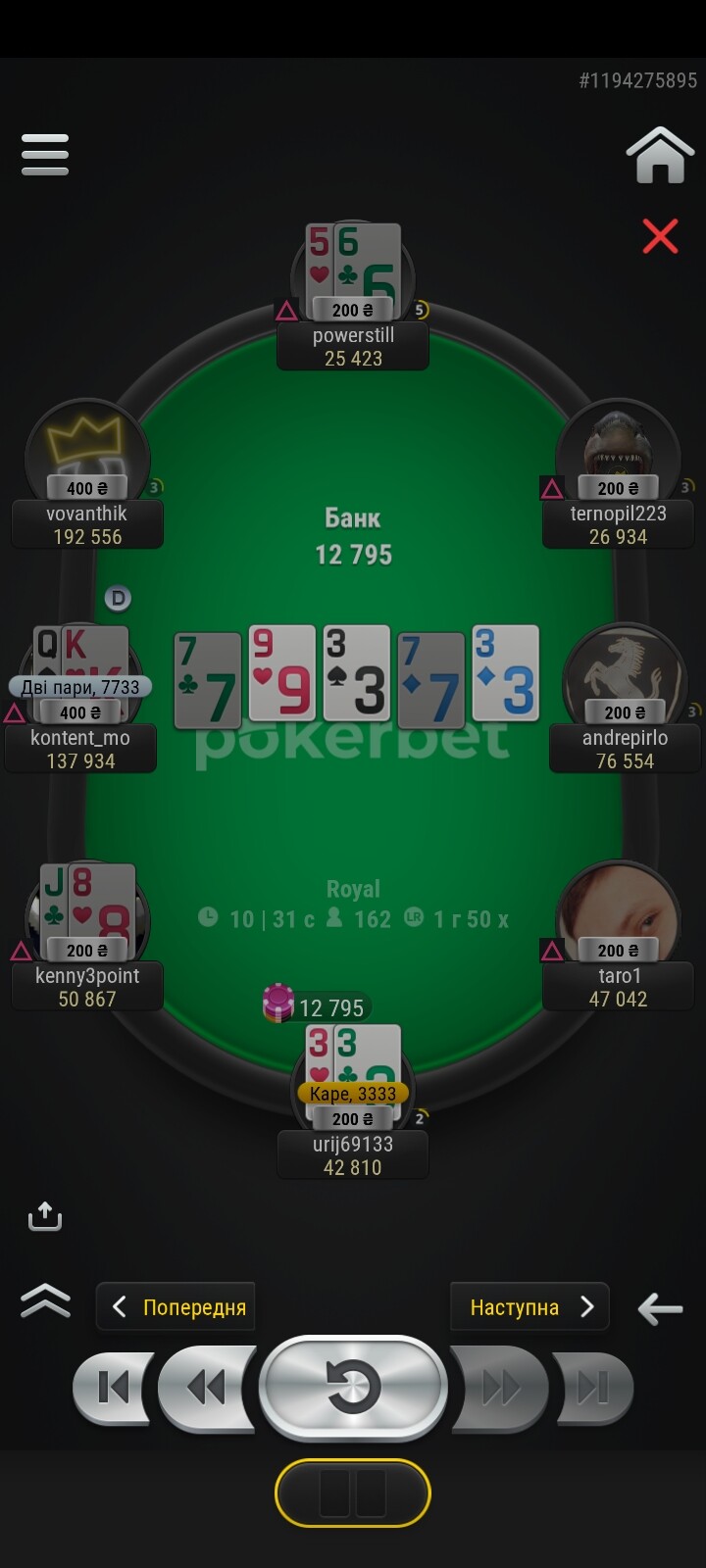Screen dimensions: 706x1568
Task: Replay the hand from the beginning
Action: click(353, 1388)
